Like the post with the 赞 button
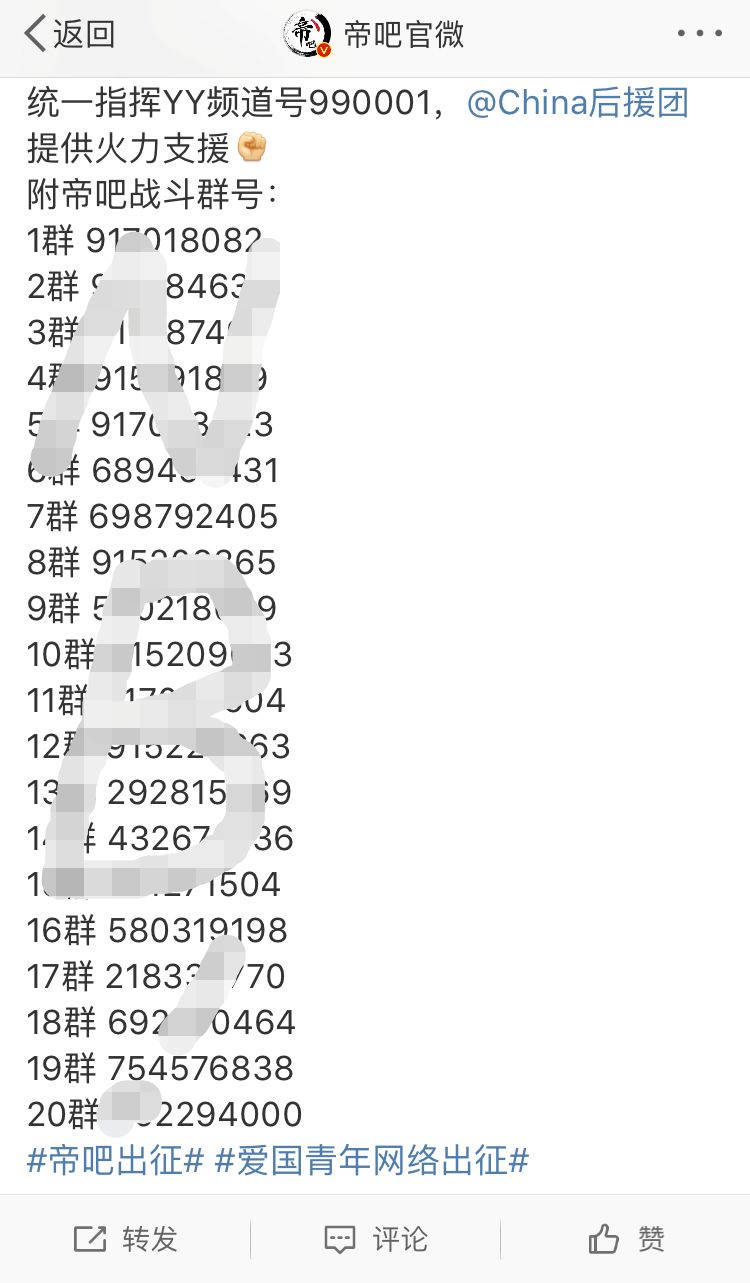Viewport: 750px width, 1283px height. point(627,1239)
